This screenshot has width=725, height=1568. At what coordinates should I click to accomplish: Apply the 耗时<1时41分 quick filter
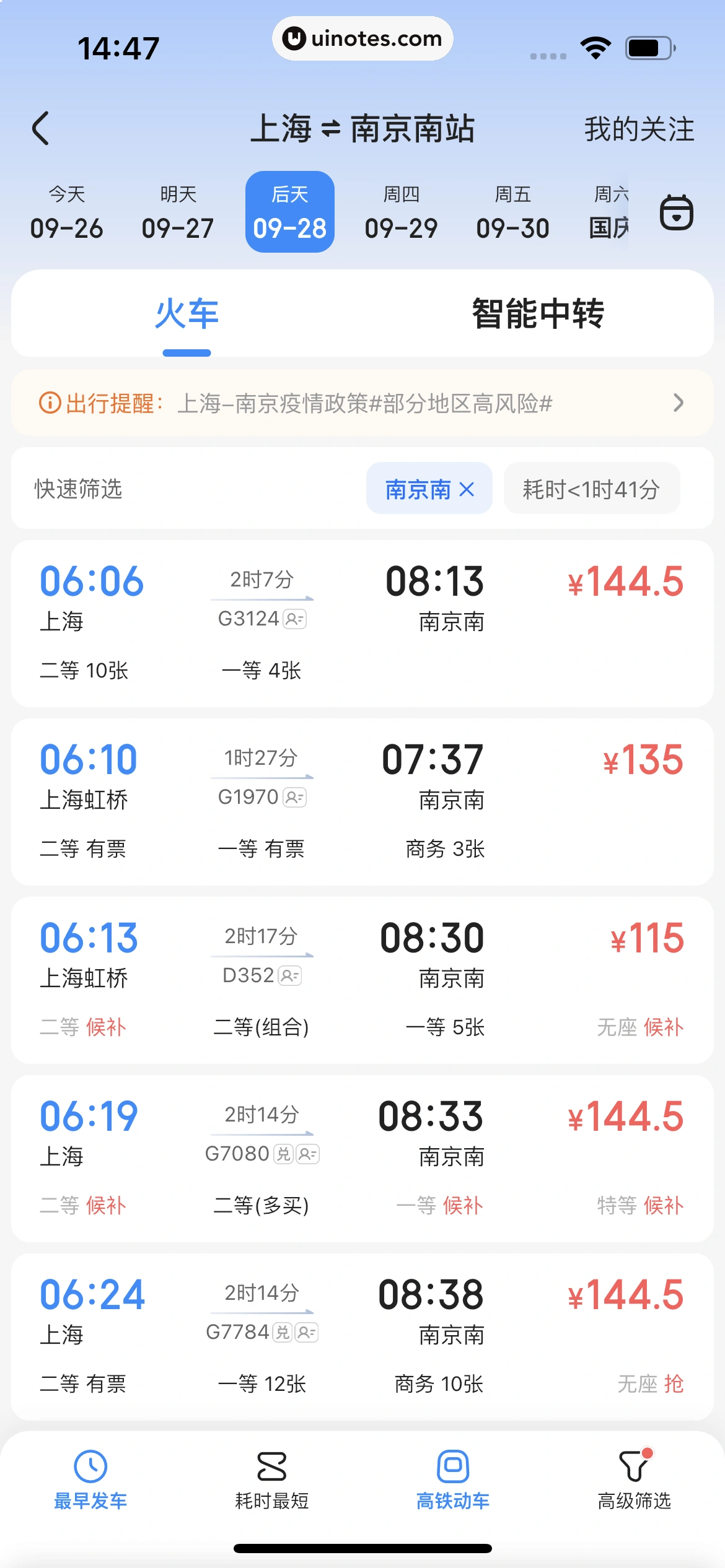tap(591, 489)
